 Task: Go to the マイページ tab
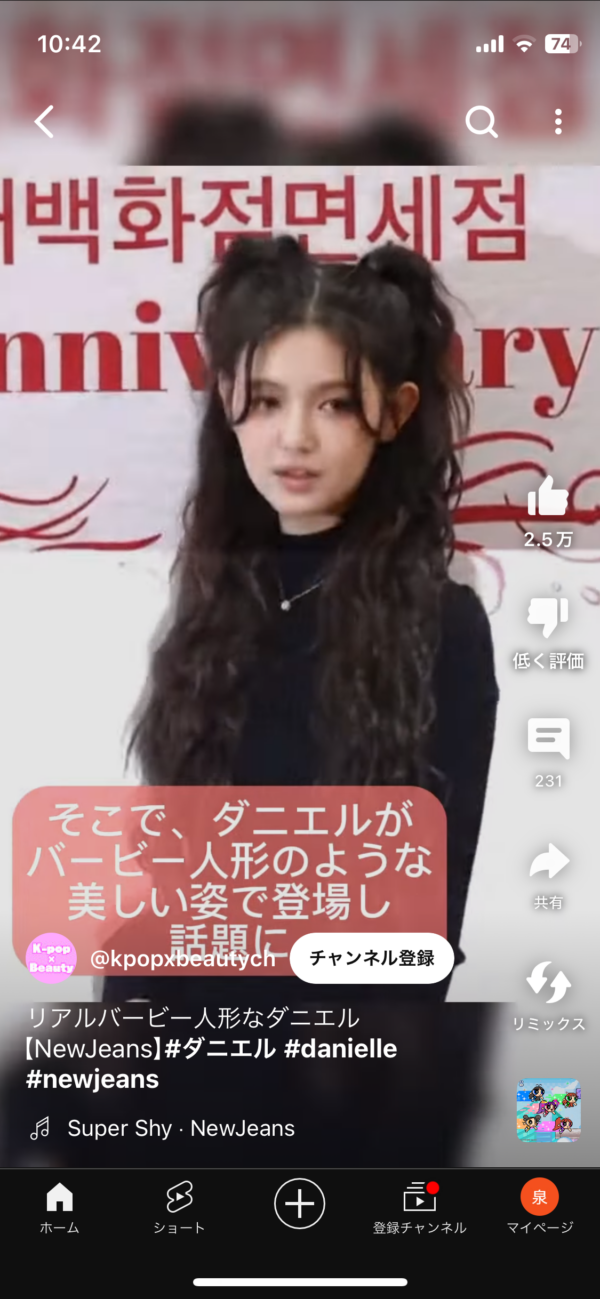click(x=539, y=1207)
